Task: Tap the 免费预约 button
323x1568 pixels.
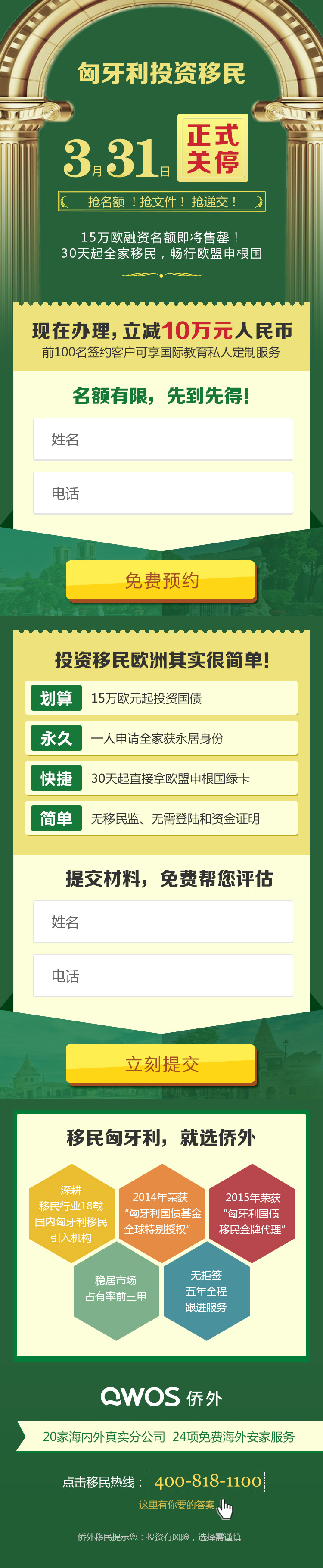Action: 161,580
